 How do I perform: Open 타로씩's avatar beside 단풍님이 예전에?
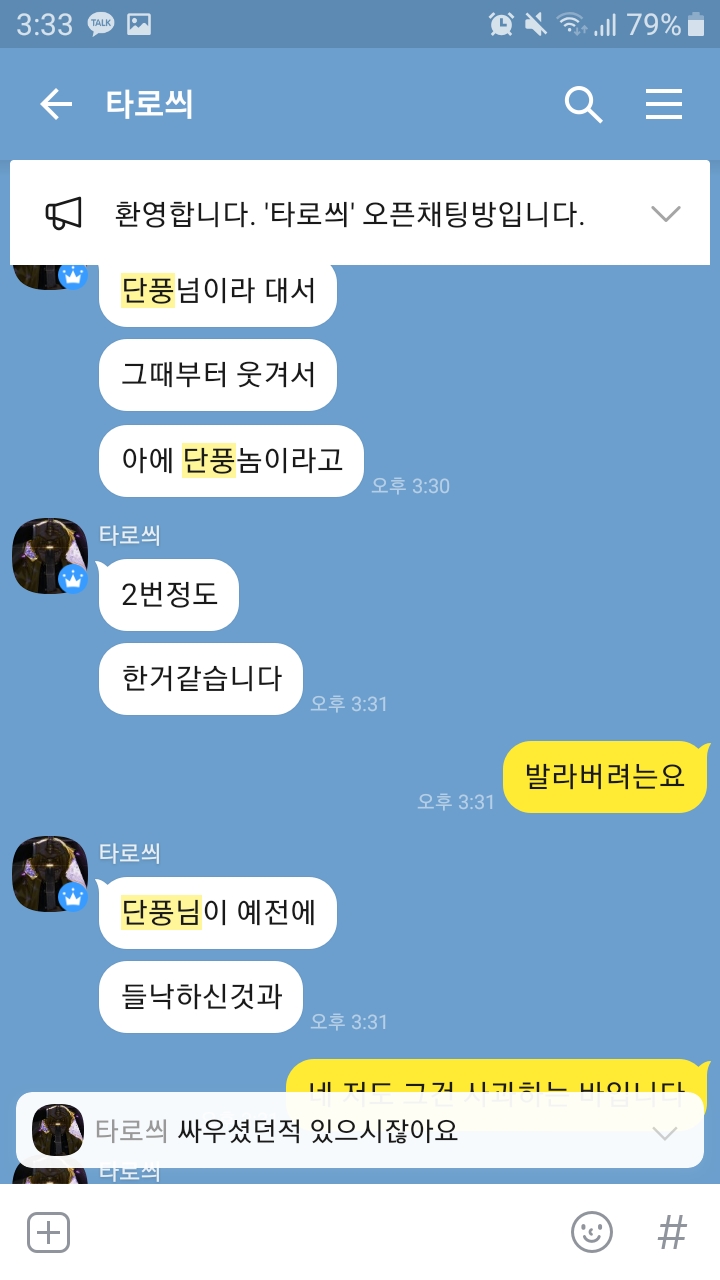point(50,874)
